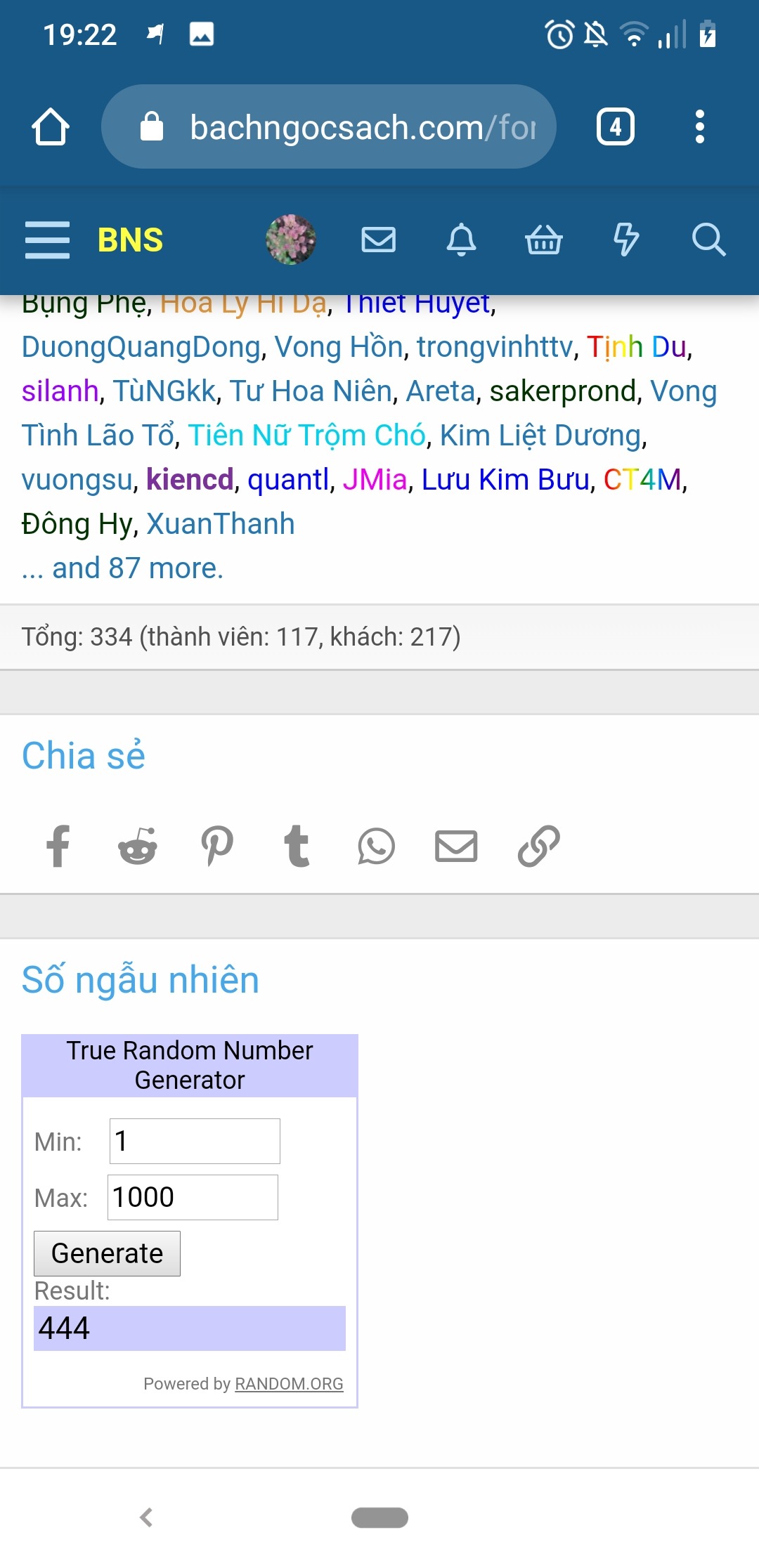Share the thread on Reddit
The image size is (759, 1568).
pos(138,846)
